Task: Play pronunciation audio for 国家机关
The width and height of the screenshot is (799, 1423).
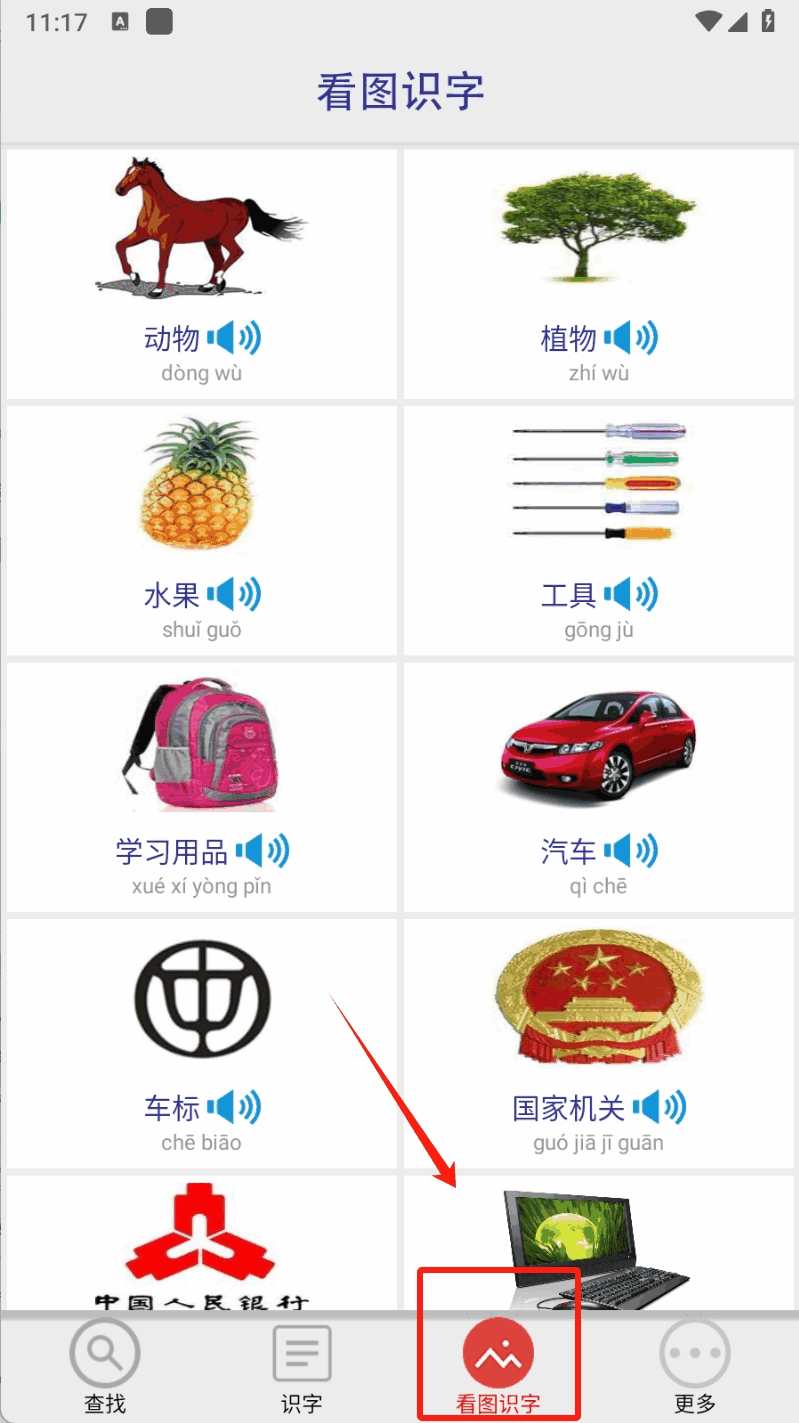Action: pos(659,1108)
